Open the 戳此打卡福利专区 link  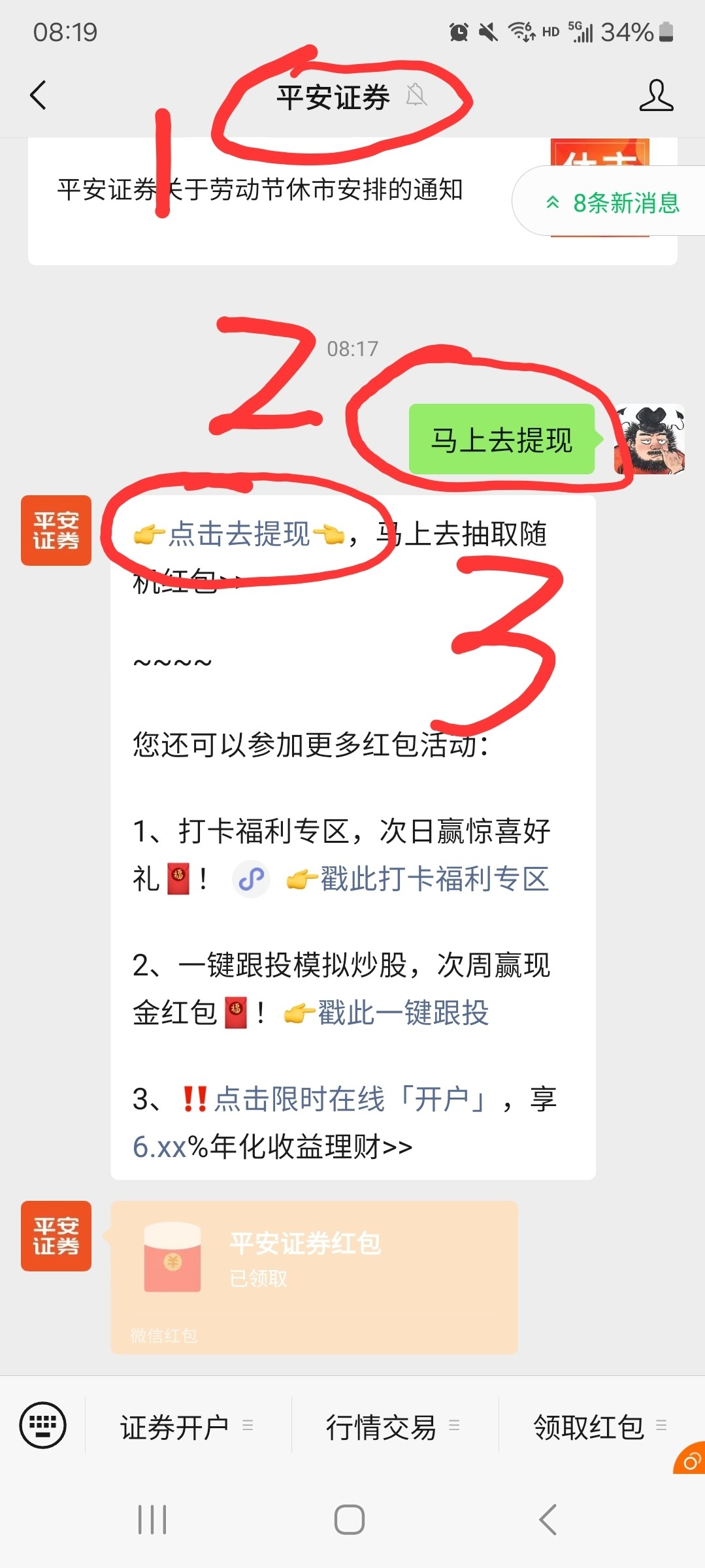pyautogui.click(x=434, y=879)
